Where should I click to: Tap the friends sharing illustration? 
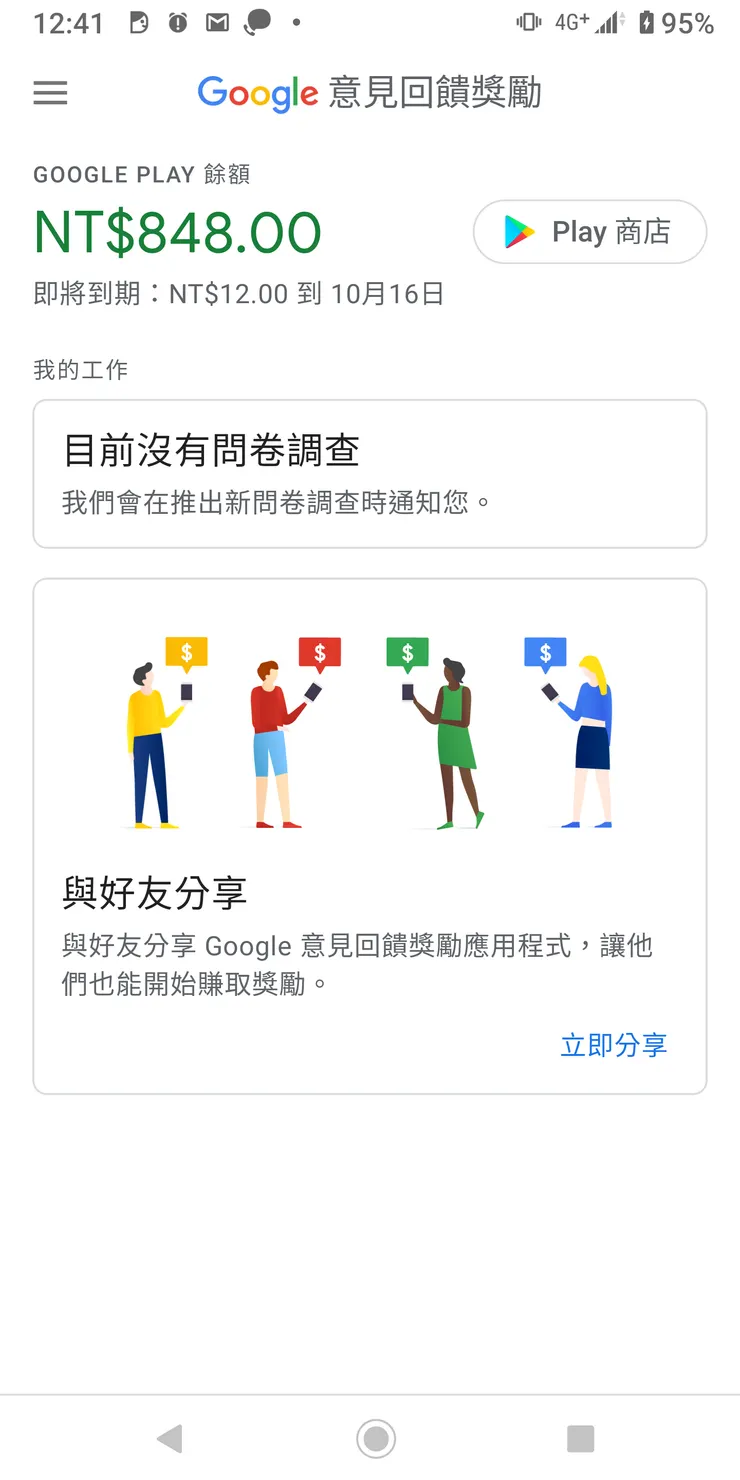coord(370,728)
